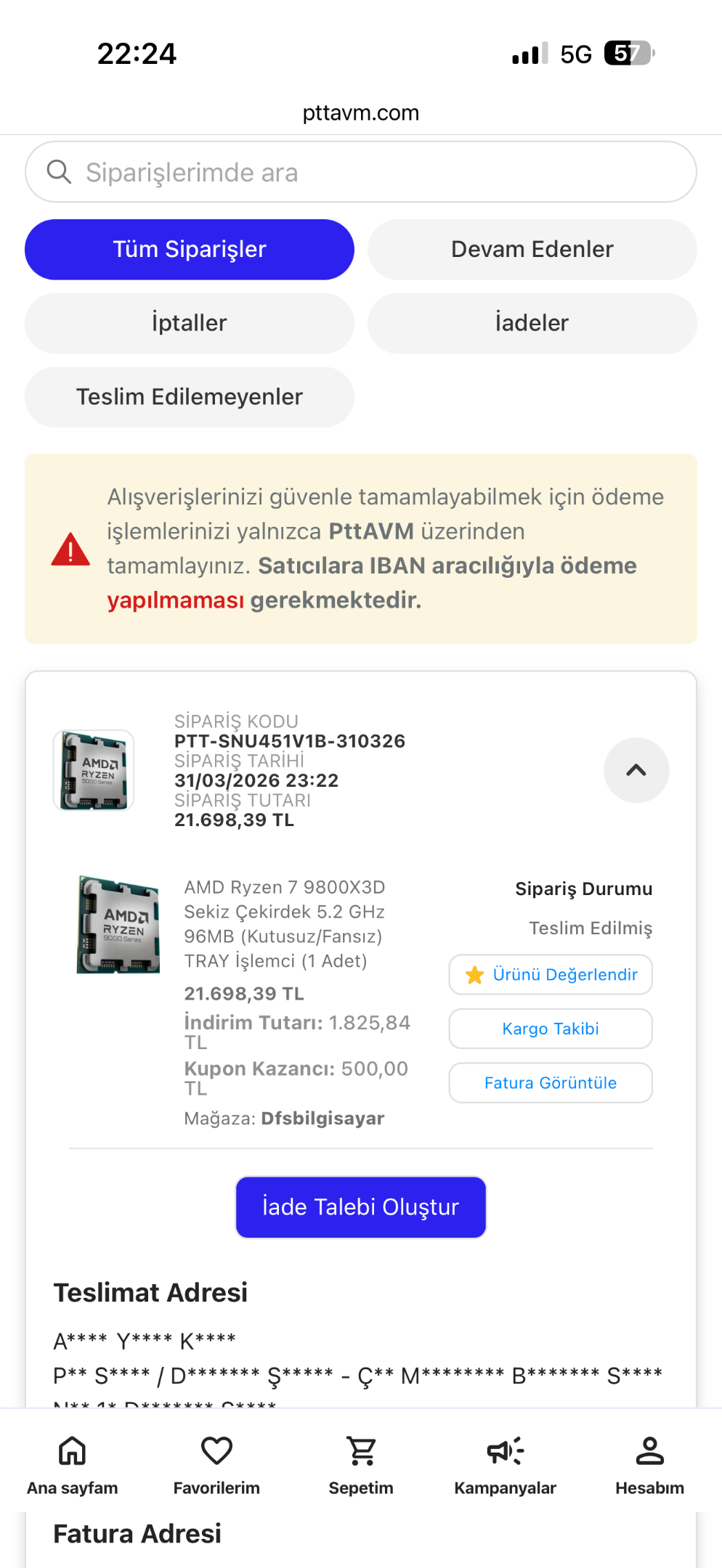Open Kargo Takibi shipment tracking
This screenshot has height=1568, width=722.
coord(551,1029)
